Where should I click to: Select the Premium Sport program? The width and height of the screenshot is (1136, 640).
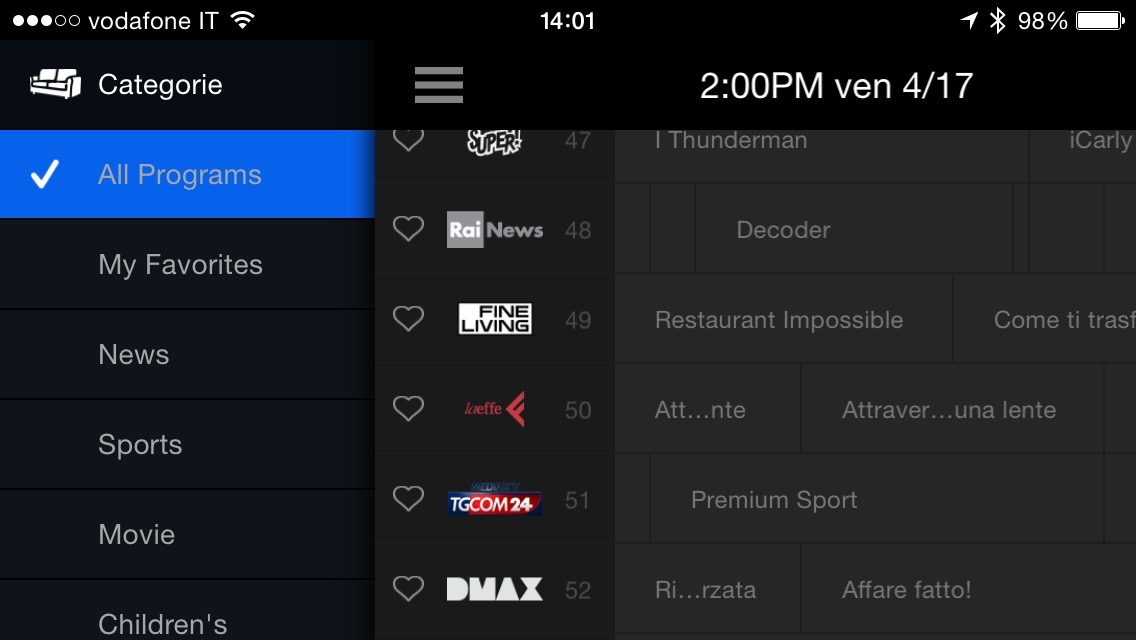tap(774, 500)
